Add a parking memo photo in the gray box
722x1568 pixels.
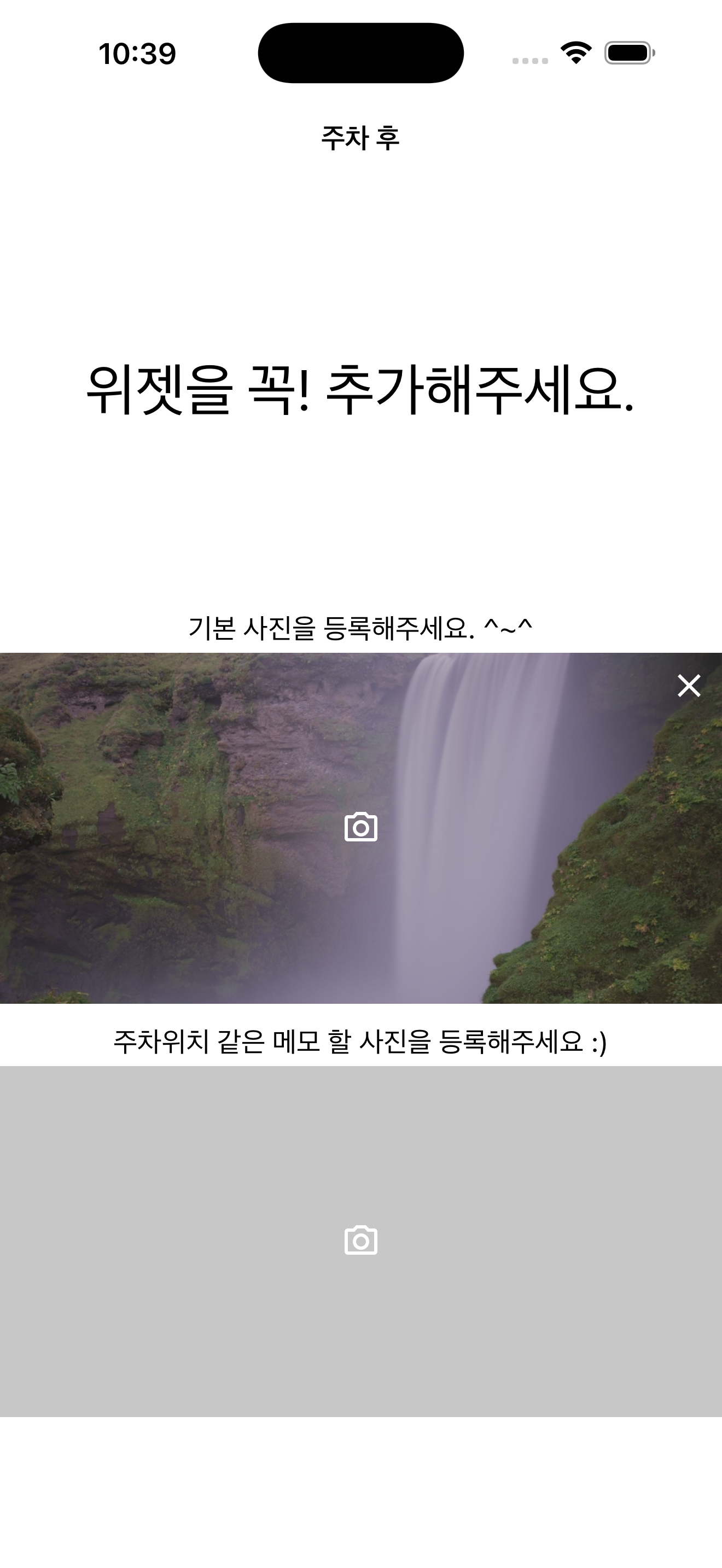pos(361,1240)
